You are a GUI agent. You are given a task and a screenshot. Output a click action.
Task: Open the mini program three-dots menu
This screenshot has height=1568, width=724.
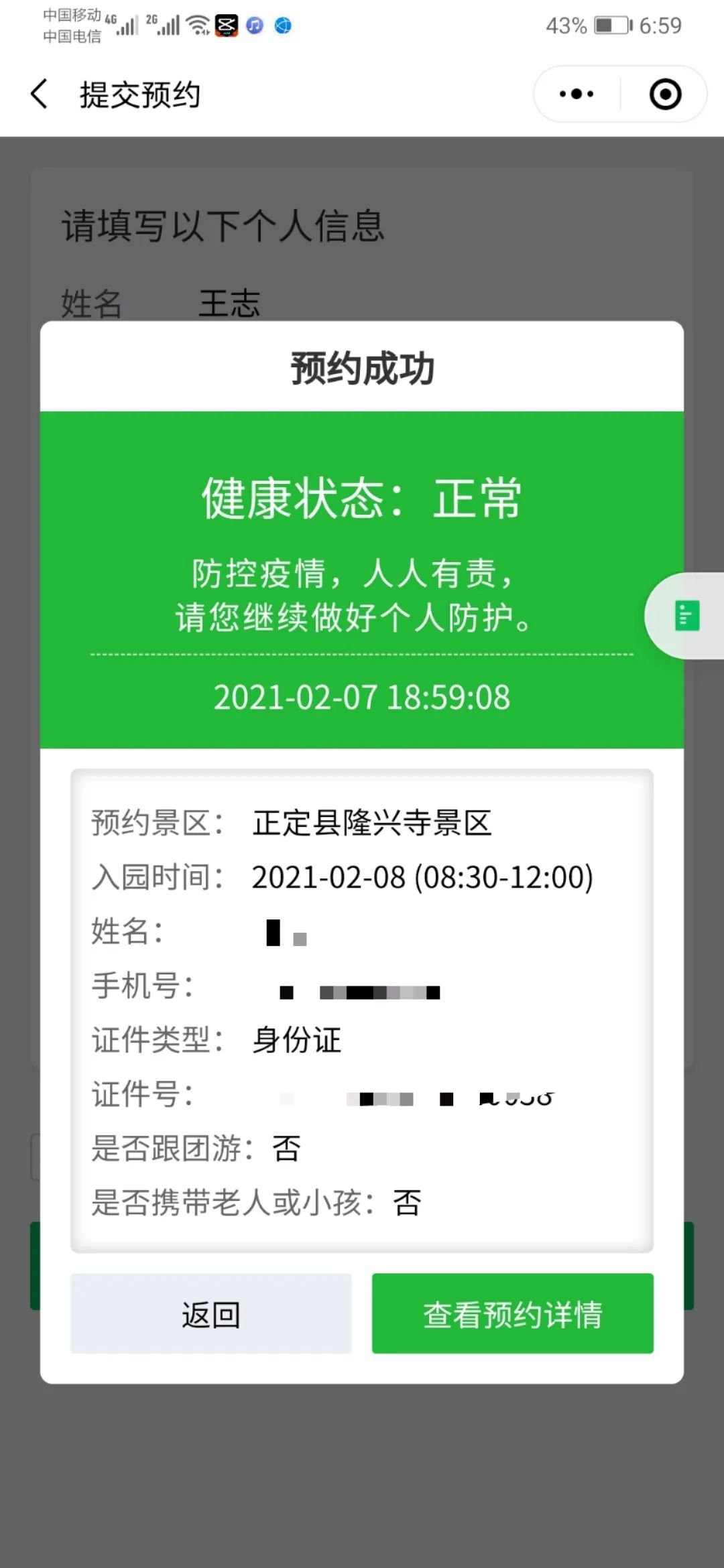click(x=577, y=94)
